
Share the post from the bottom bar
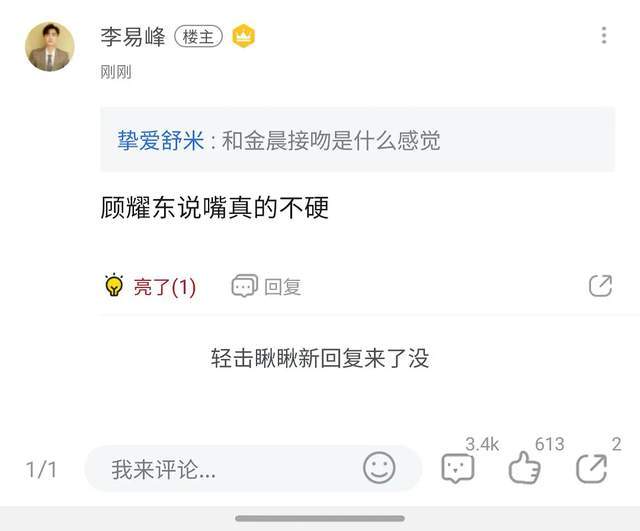click(591, 468)
